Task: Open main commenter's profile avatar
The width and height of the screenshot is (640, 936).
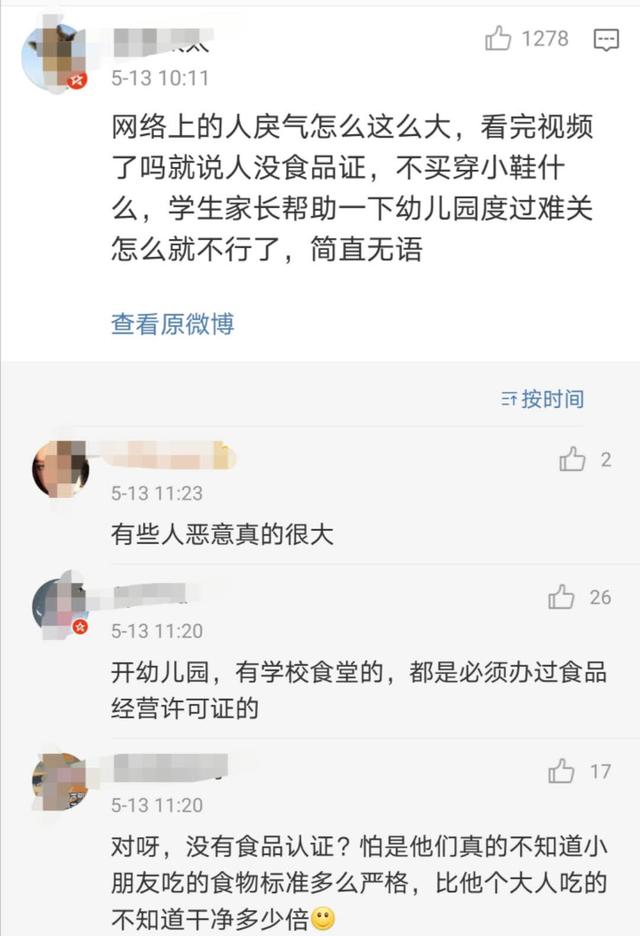Action: pos(54,58)
